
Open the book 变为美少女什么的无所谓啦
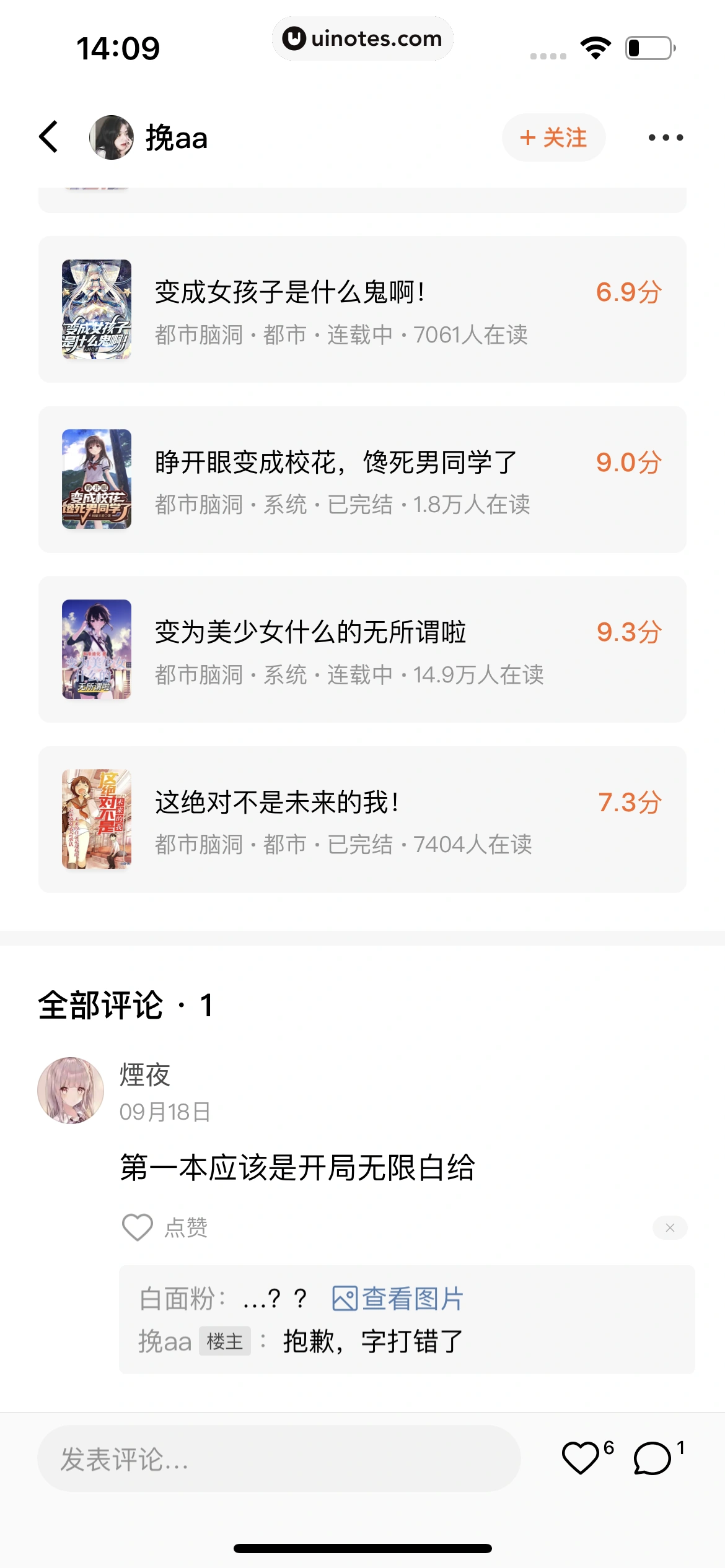(362, 649)
